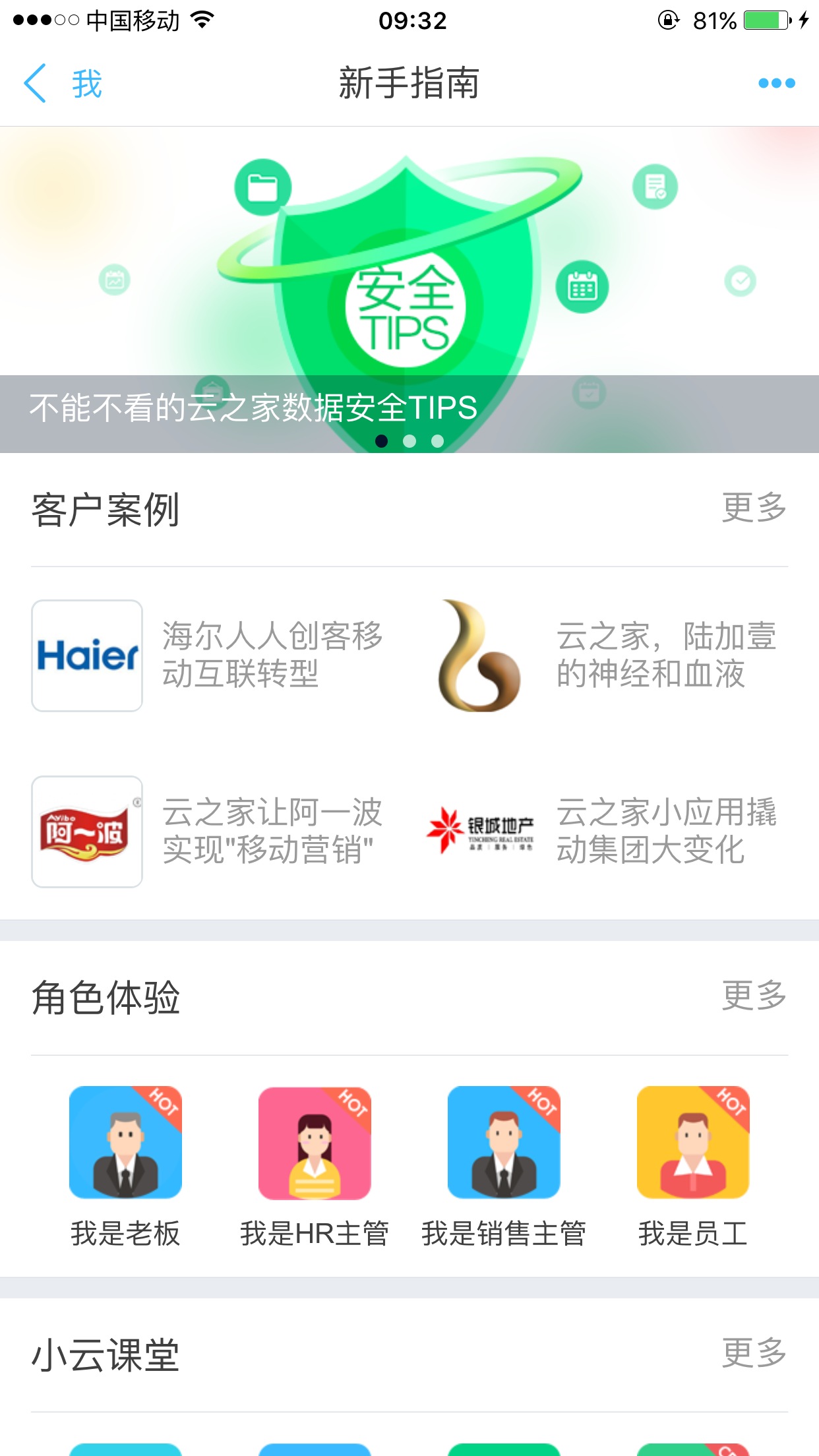Tap 更多 next to 角色体验
This screenshot has height=1456, width=819.
click(x=754, y=996)
